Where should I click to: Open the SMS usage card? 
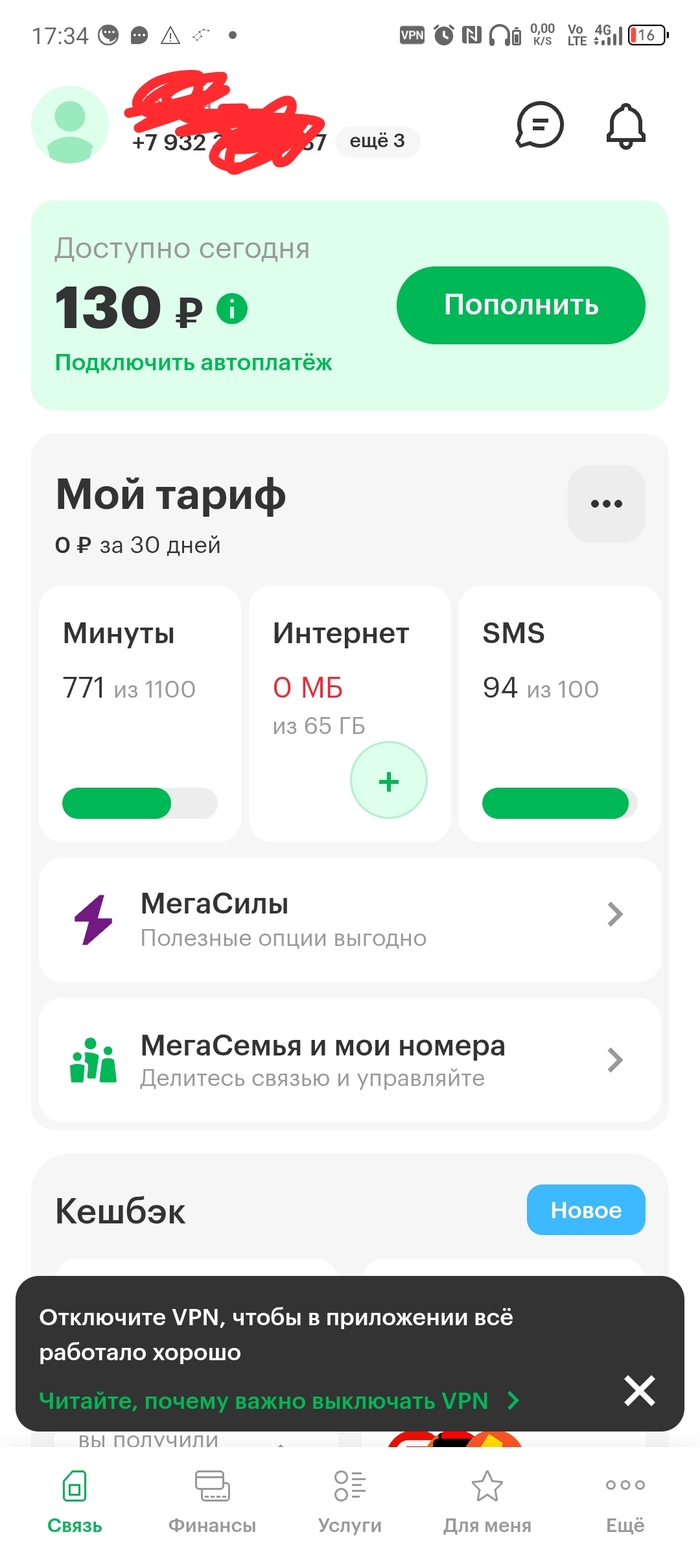pyautogui.click(x=559, y=712)
